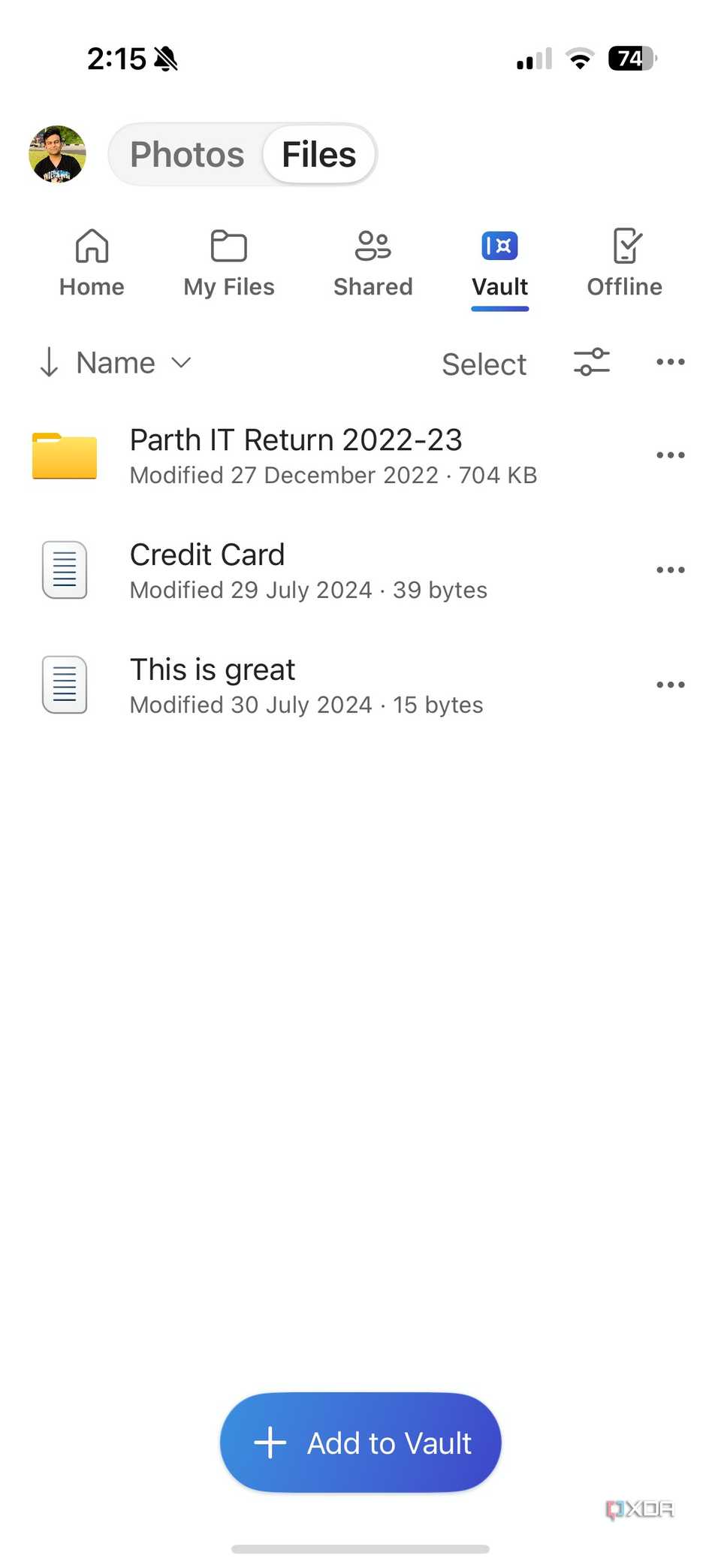Tap the Add to Vault button

360,1443
